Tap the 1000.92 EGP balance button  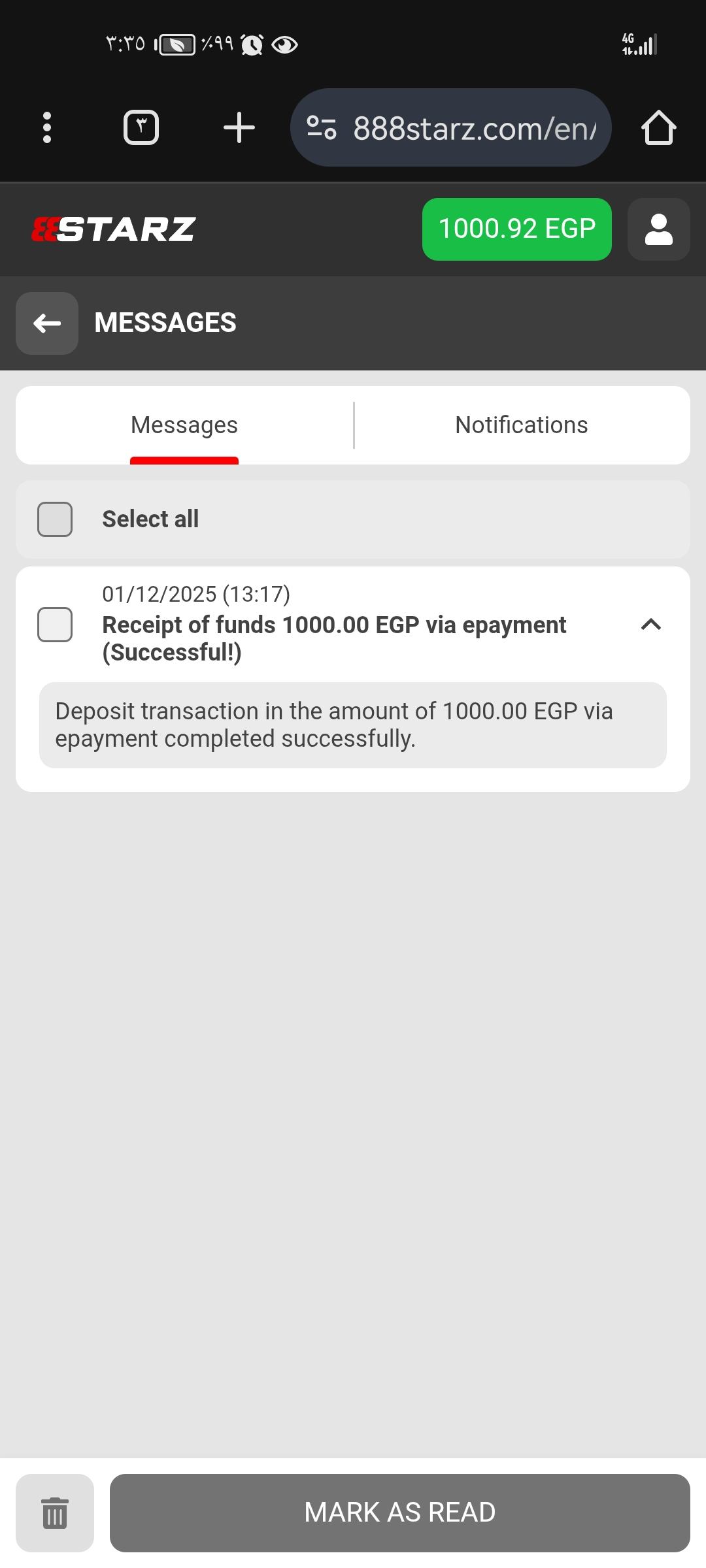(x=516, y=229)
